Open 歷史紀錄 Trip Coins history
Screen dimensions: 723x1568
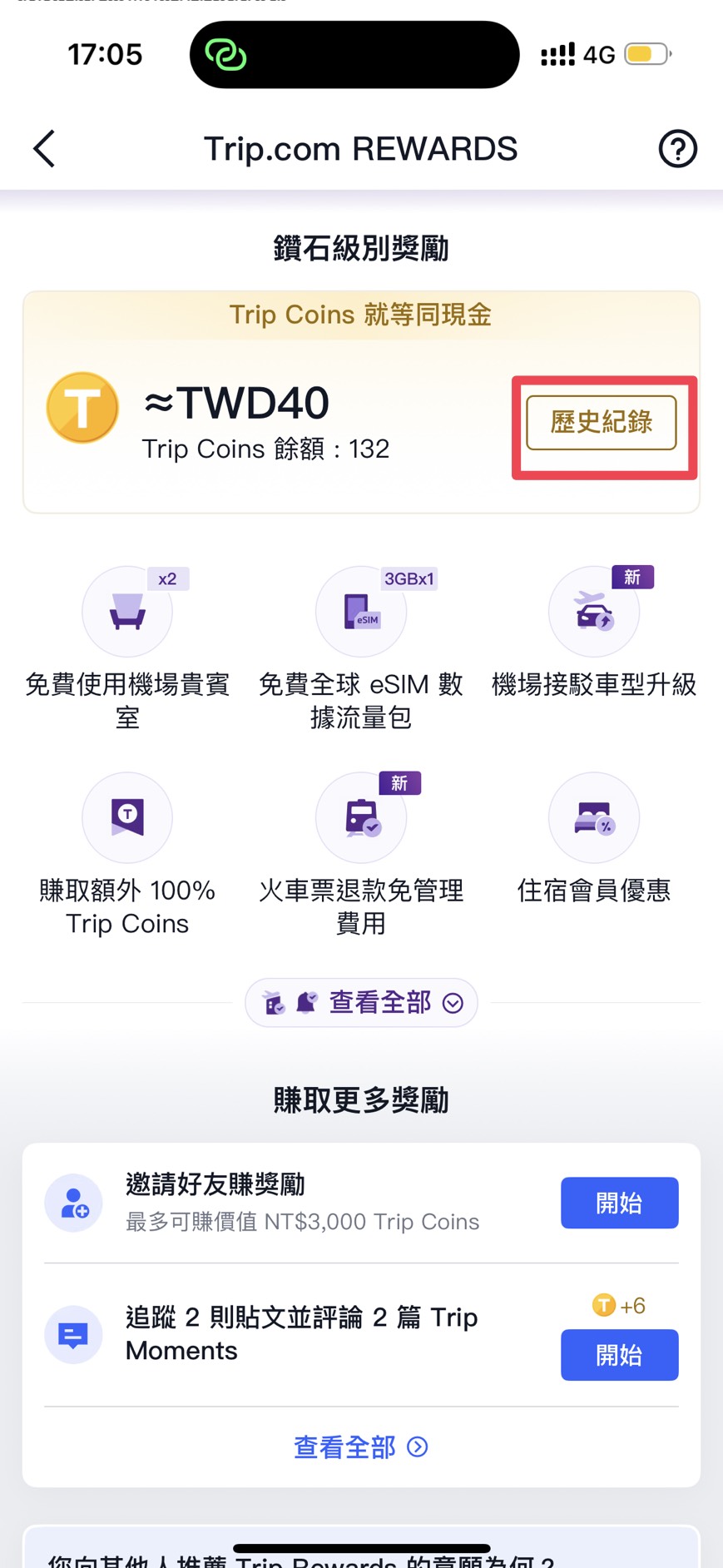601,423
